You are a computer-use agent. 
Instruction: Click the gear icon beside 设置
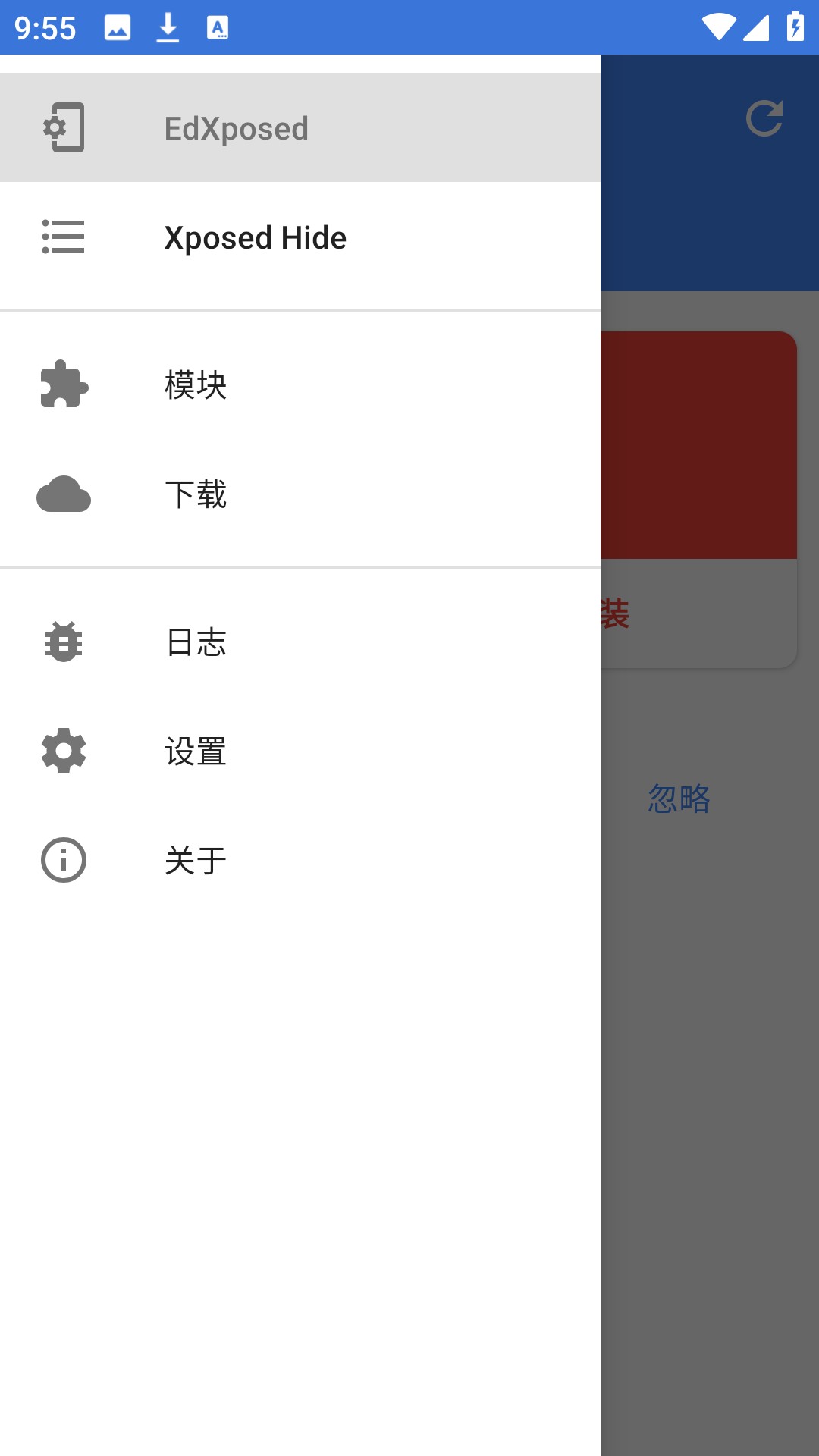click(64, 752)
